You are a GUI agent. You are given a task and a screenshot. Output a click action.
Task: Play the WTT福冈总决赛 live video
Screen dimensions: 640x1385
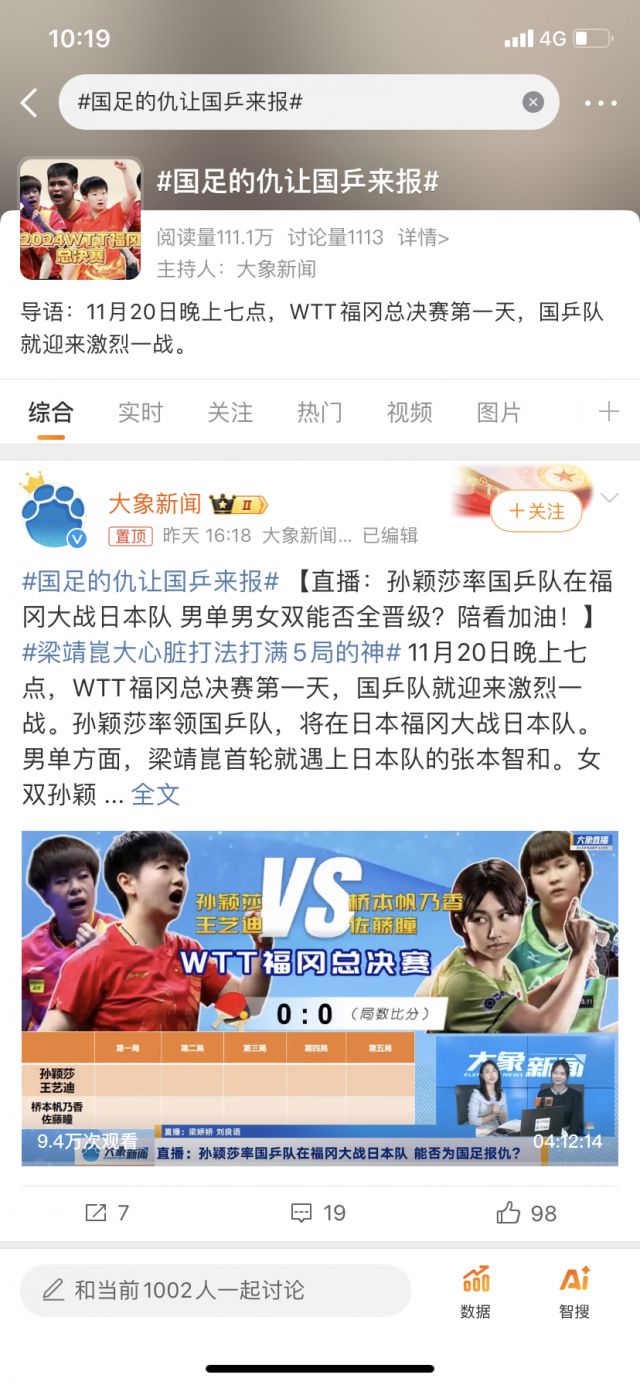[x=320, y=998]
